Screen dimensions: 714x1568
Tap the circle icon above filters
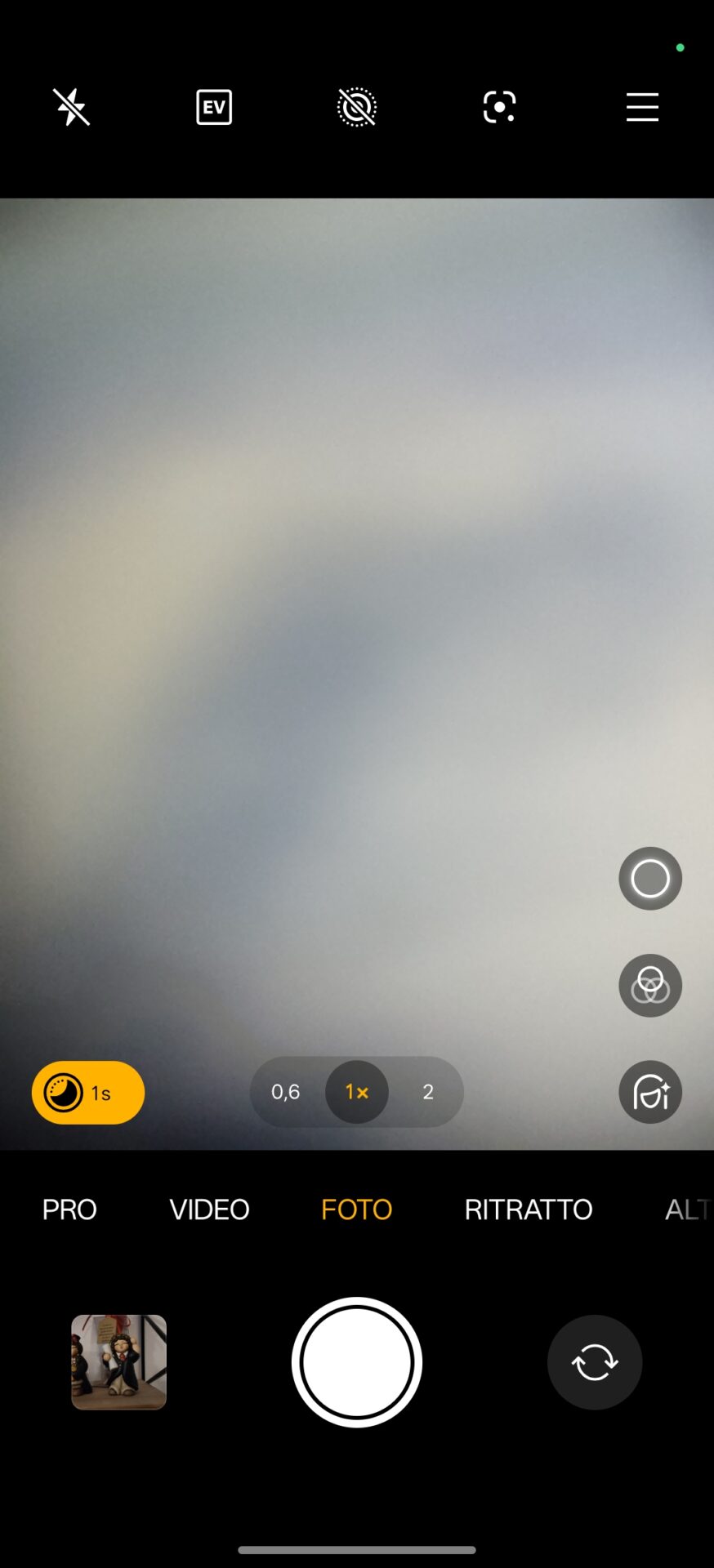(650, 879)
